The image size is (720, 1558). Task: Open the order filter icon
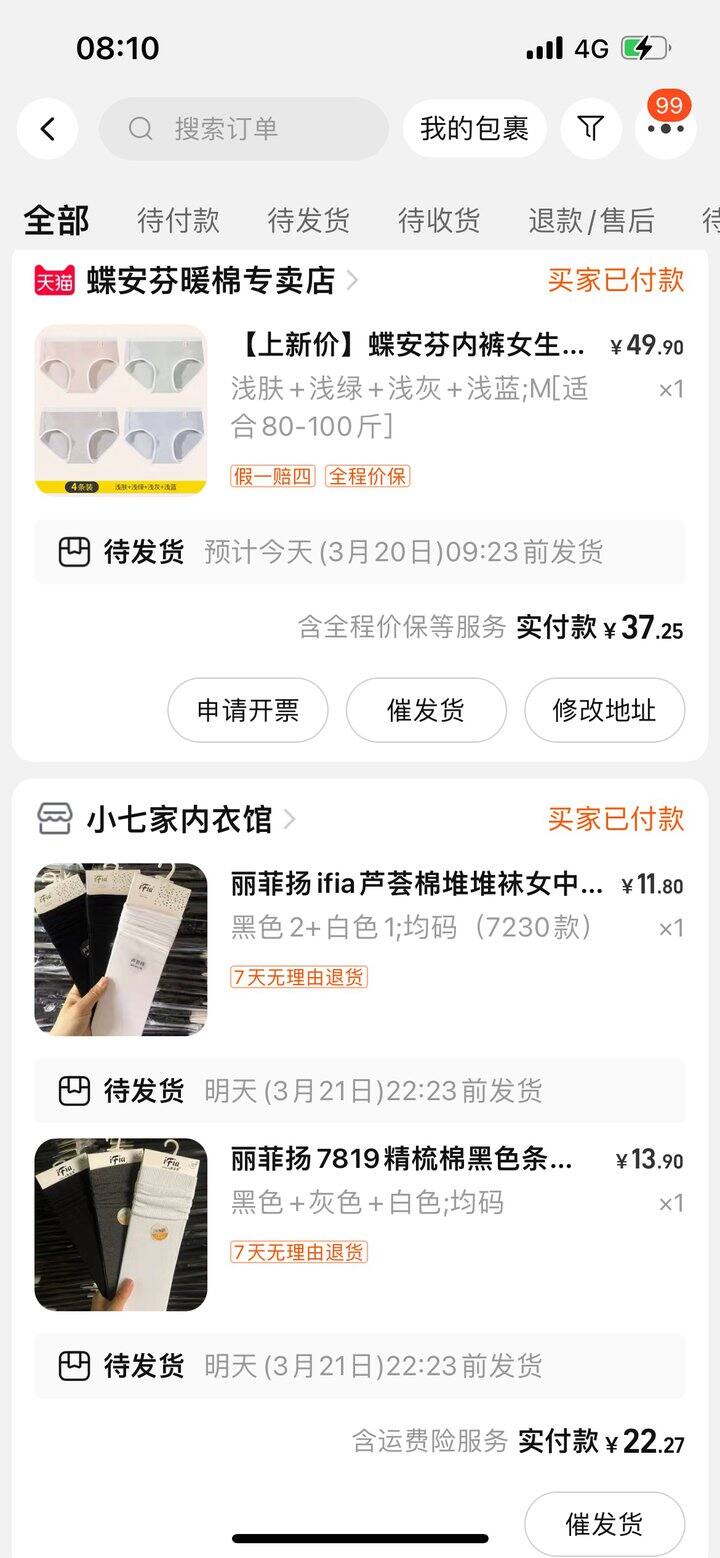pos(591,129)
